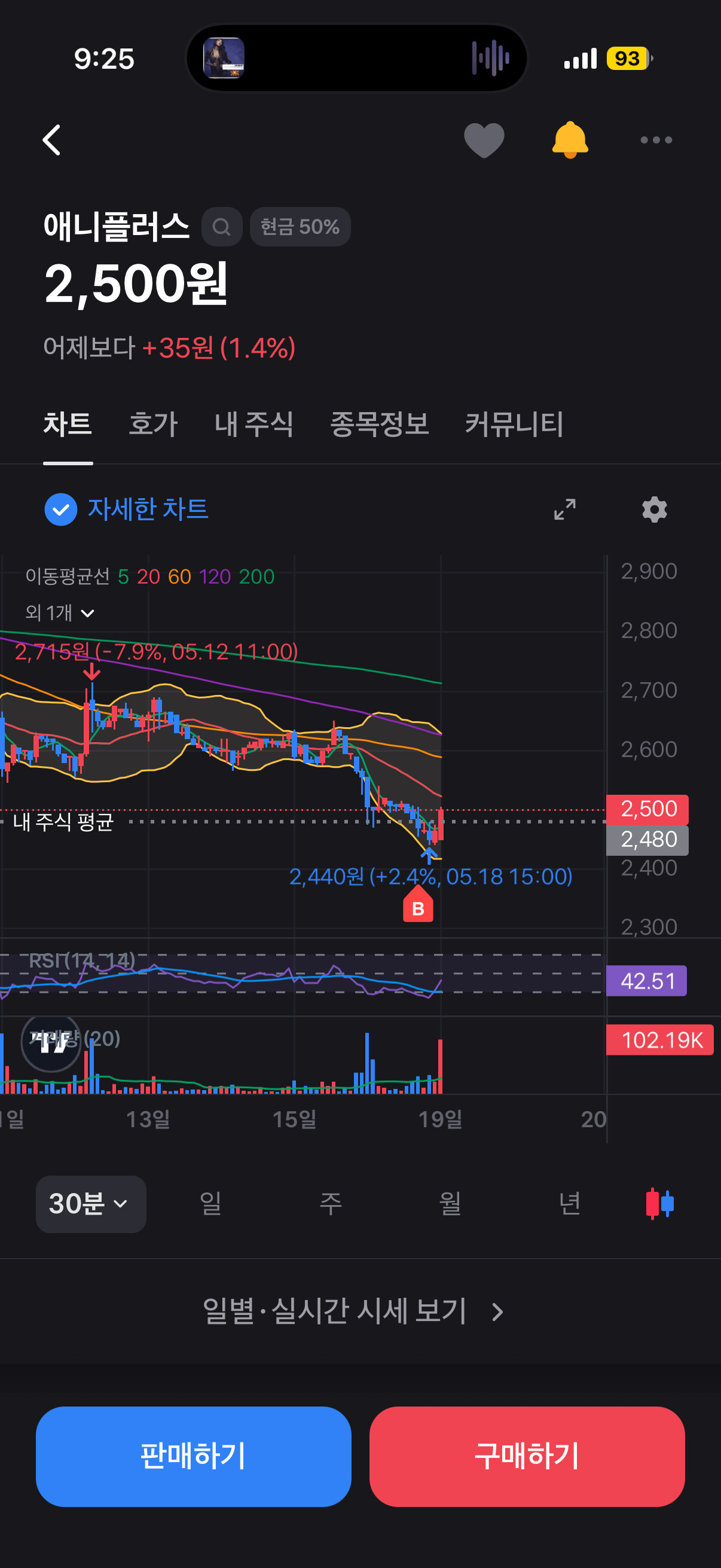Open chart settings gear
Image resolution: width=721 pixels, height=1568 pixels.
coord(655,510)
